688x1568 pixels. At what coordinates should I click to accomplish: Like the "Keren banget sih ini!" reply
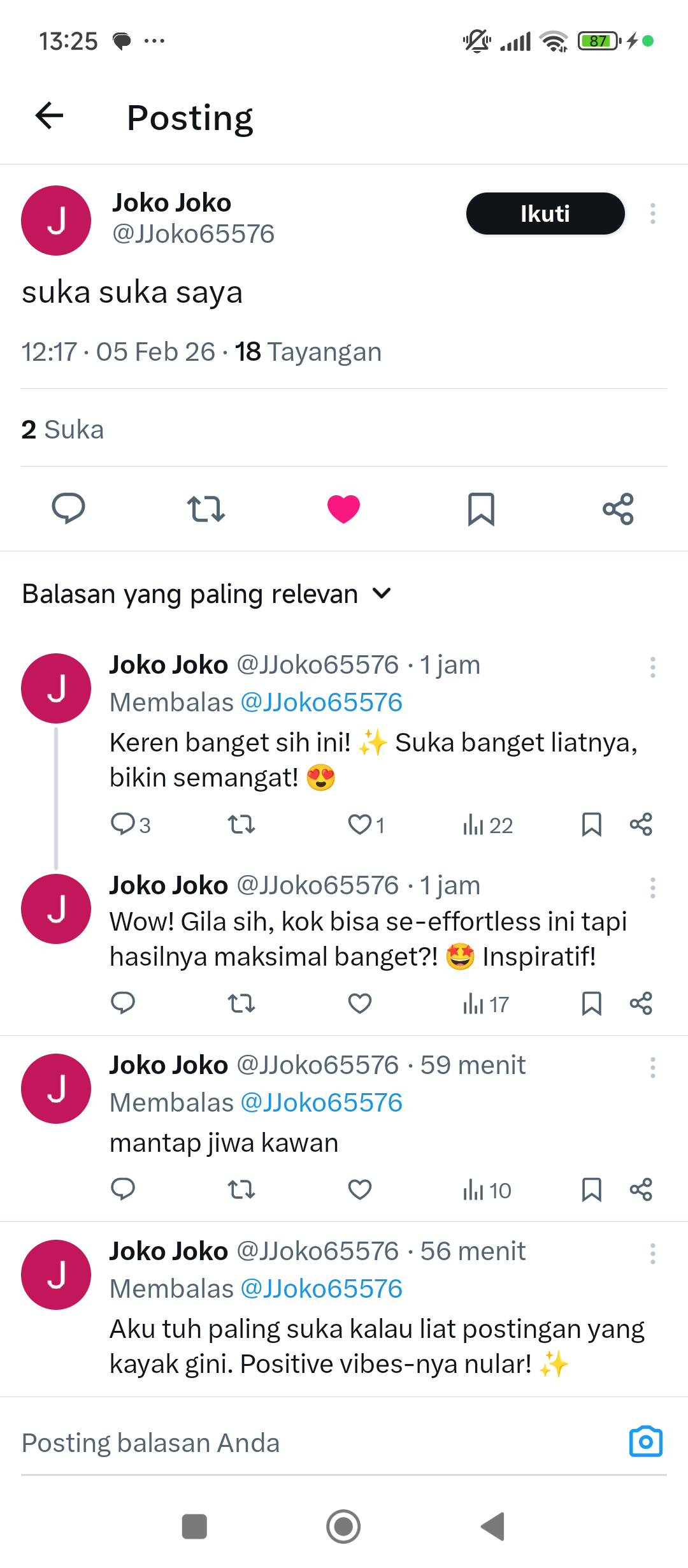click(360, 825)
